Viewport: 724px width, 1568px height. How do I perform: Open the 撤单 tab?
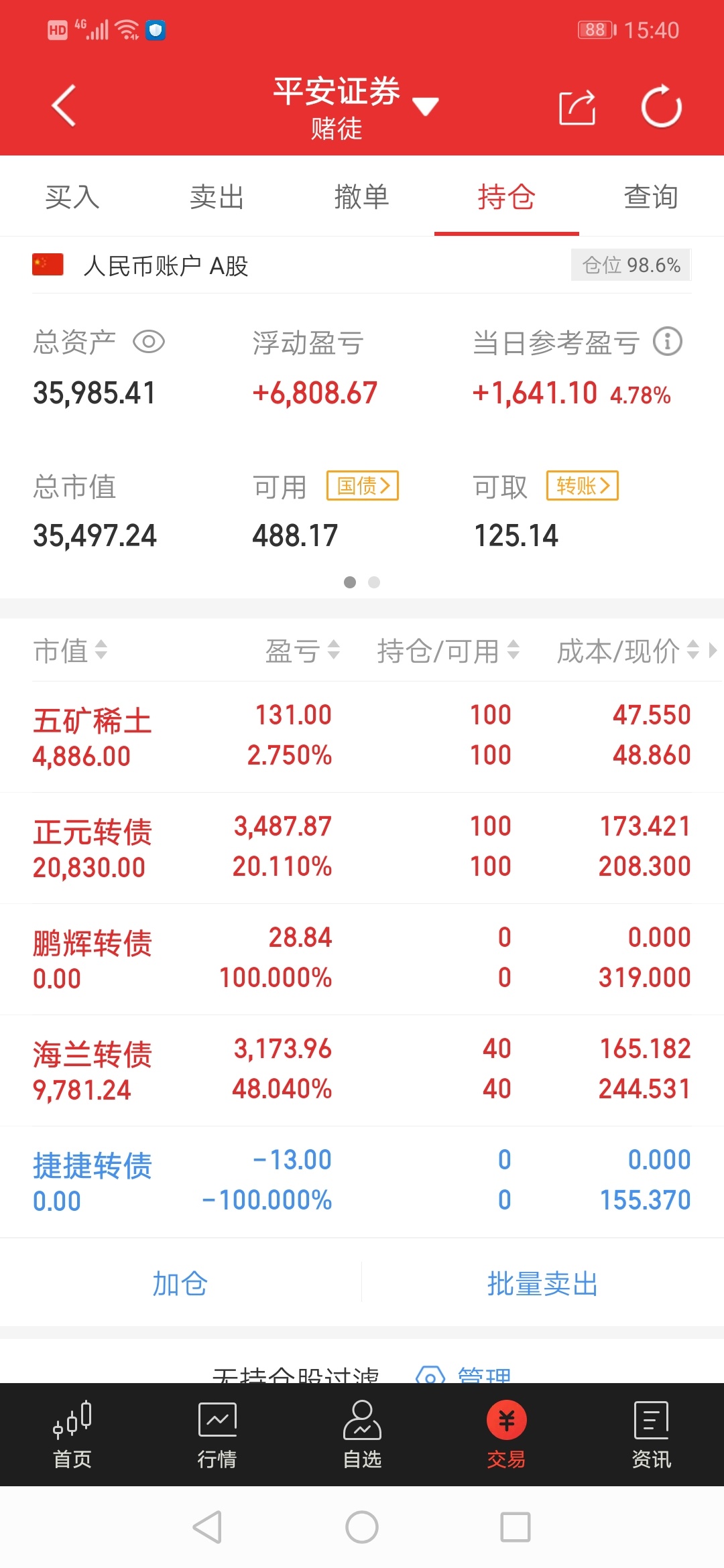[362, 197]
